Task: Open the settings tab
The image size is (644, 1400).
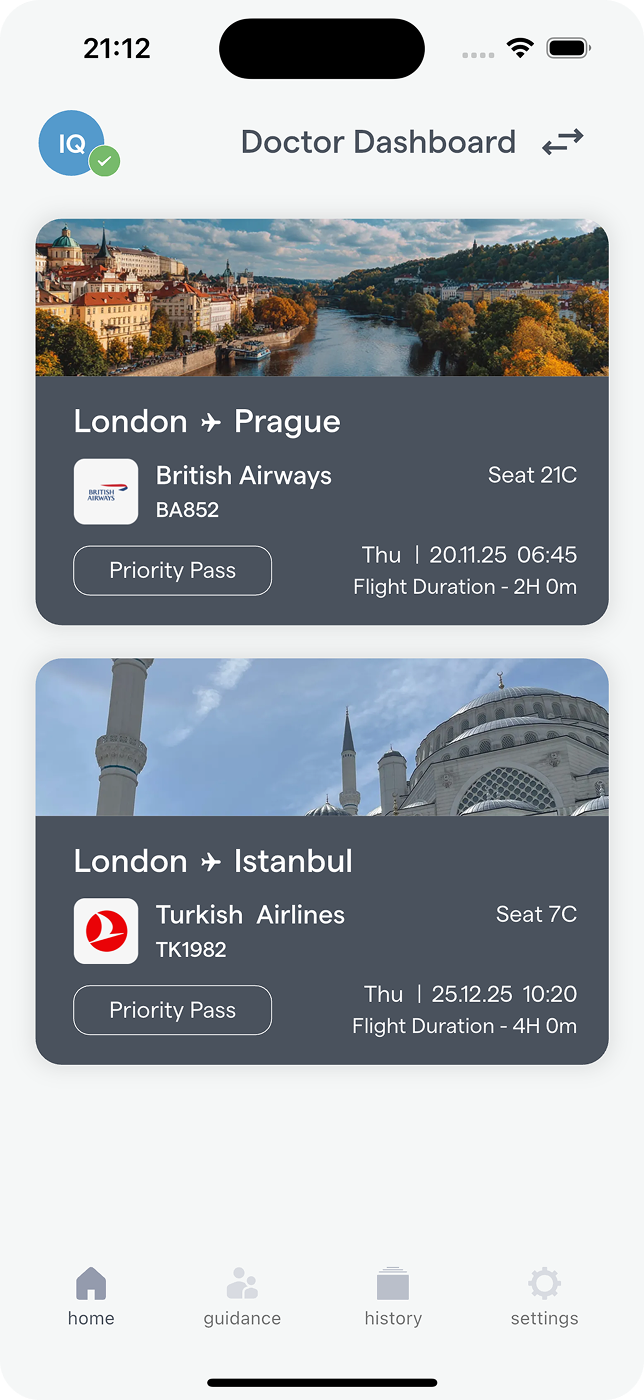Action: [544, 1296]
